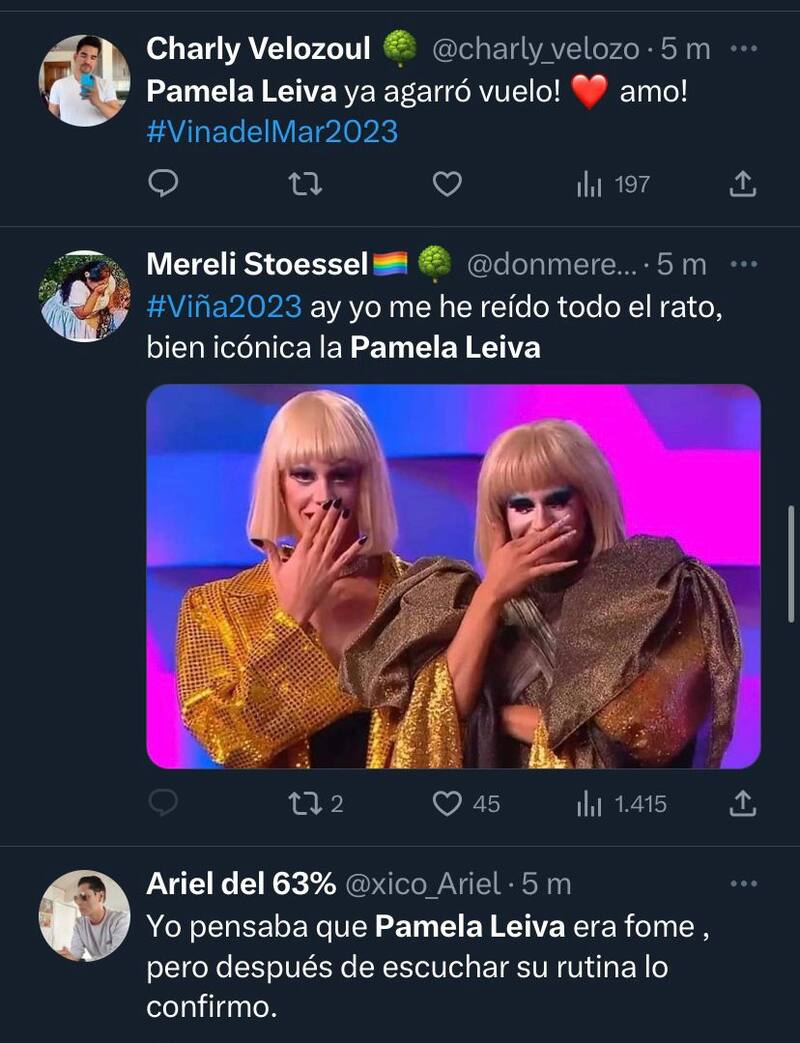The width and height of the screenshot is (800, 1043).
Task: Open overflow menu on Mereli Stoessel's tweet
Action: 745,264
